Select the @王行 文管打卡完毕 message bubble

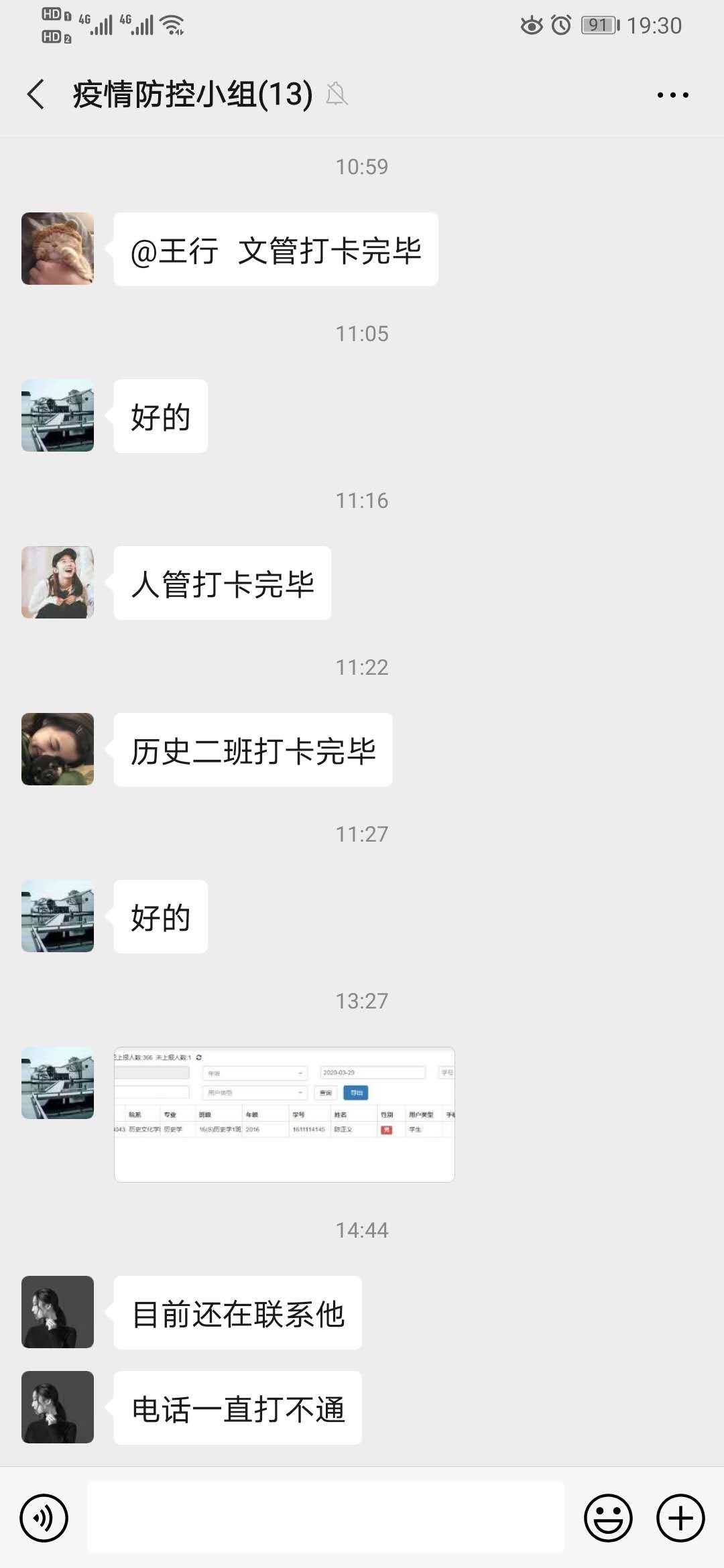tap(275, 248)
